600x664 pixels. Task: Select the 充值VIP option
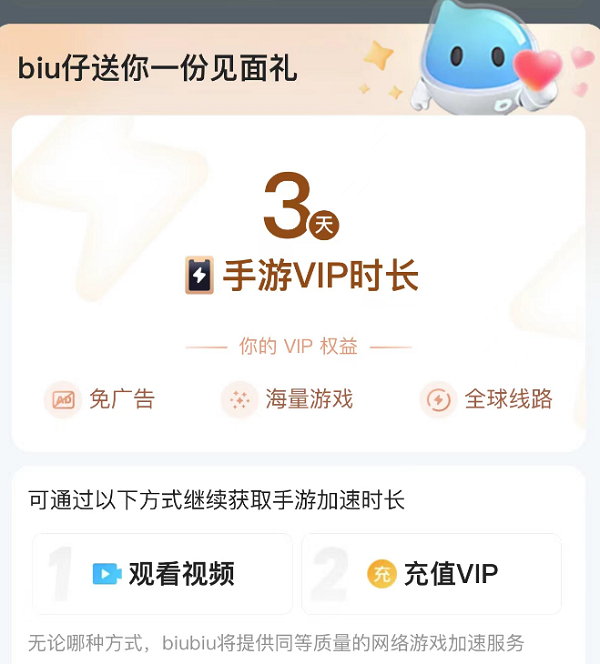(432, 573)
